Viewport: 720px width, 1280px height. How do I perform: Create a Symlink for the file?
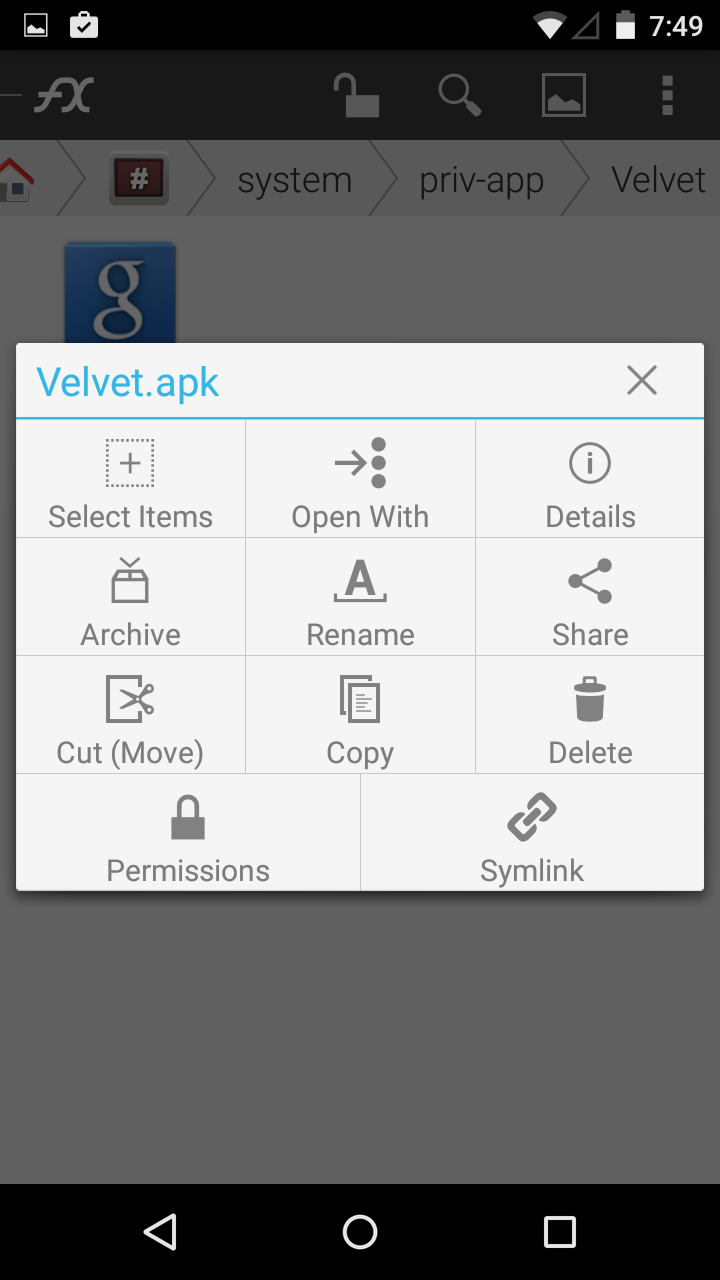(x=532, y=834)
